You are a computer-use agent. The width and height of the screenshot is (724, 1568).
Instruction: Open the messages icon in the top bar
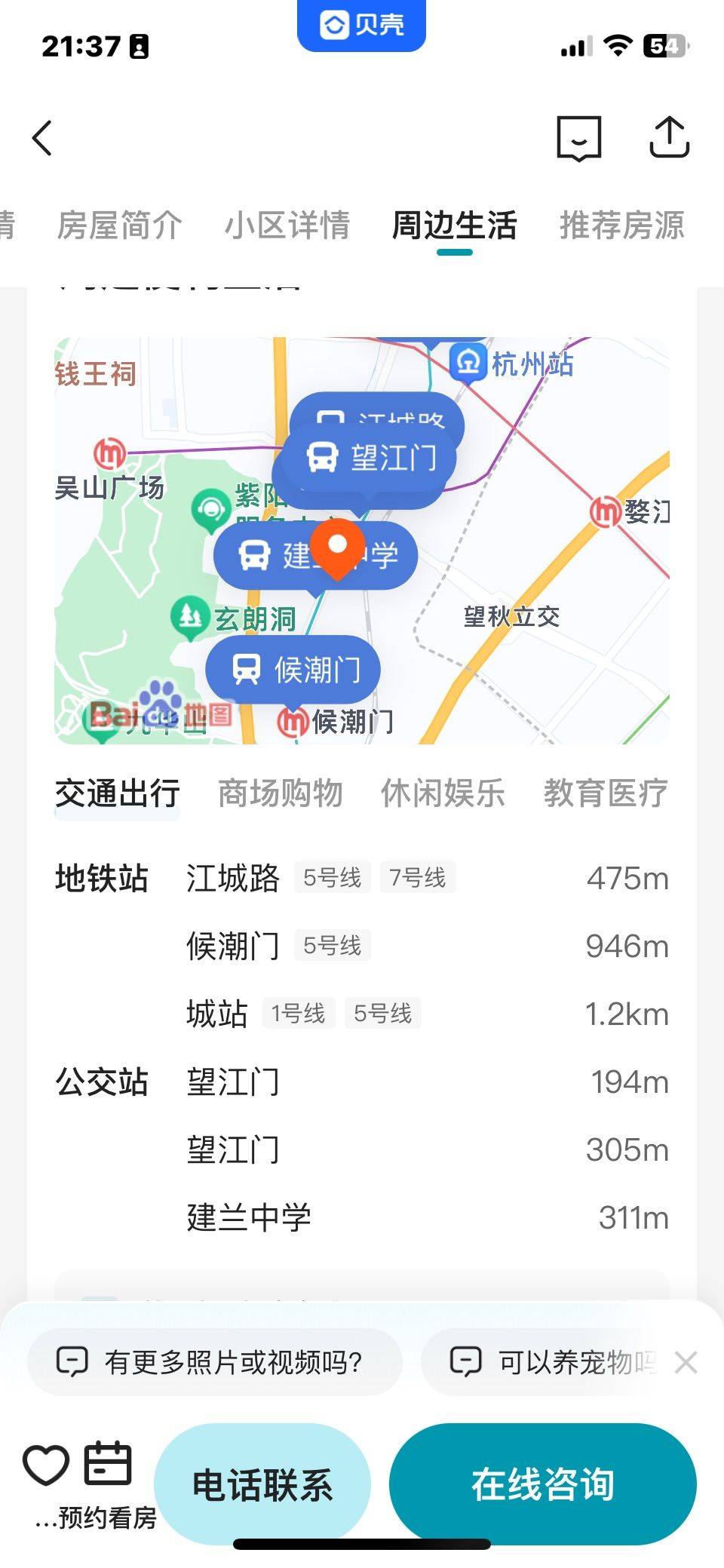coord(578,138)
